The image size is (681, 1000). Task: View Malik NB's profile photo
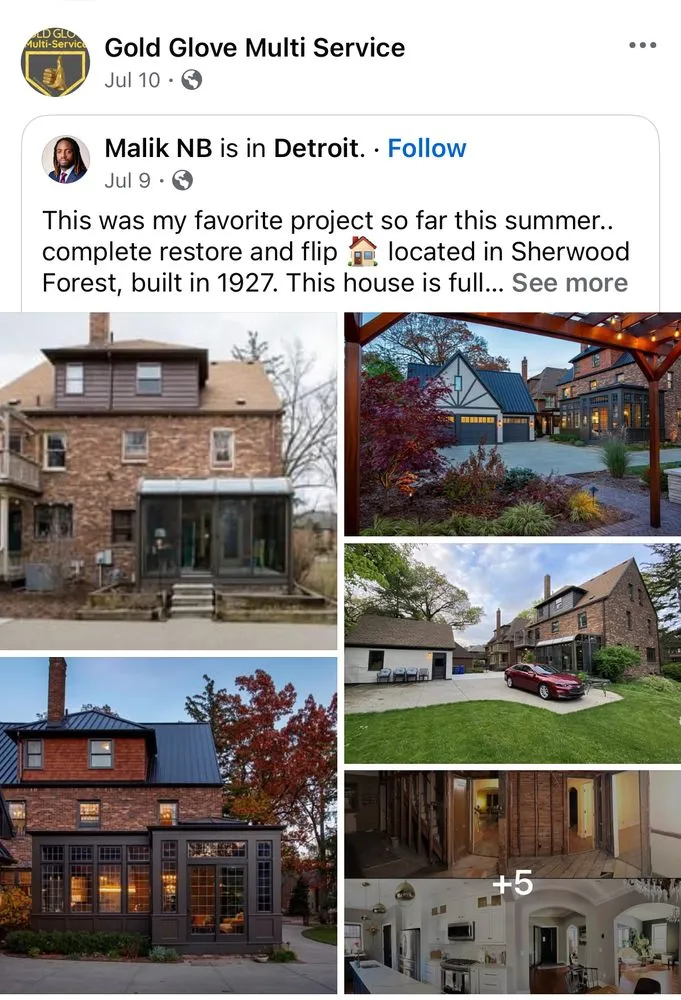point(66,160)
